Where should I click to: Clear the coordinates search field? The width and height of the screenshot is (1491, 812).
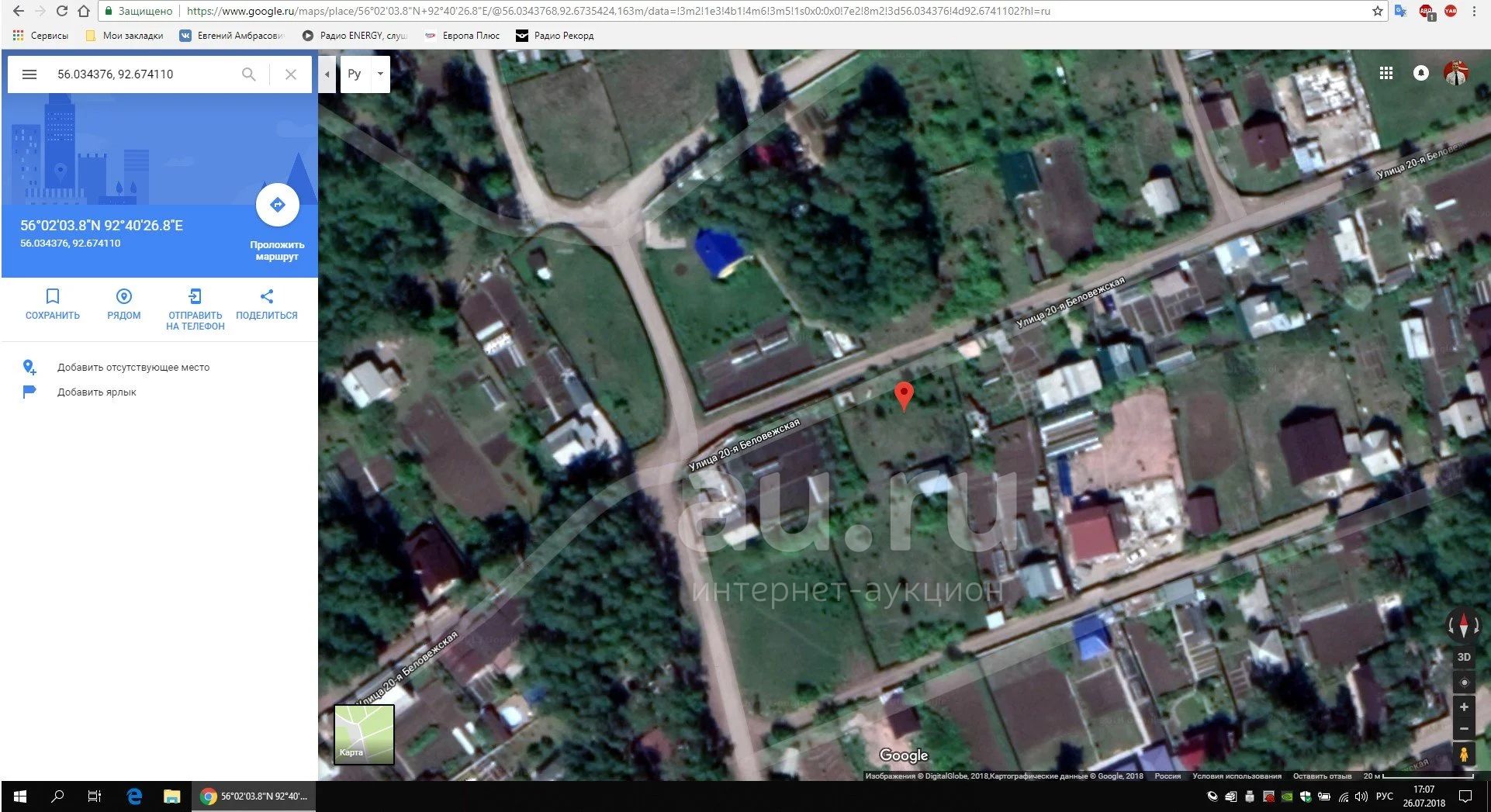pyautogui.click(x=291, y=74)
